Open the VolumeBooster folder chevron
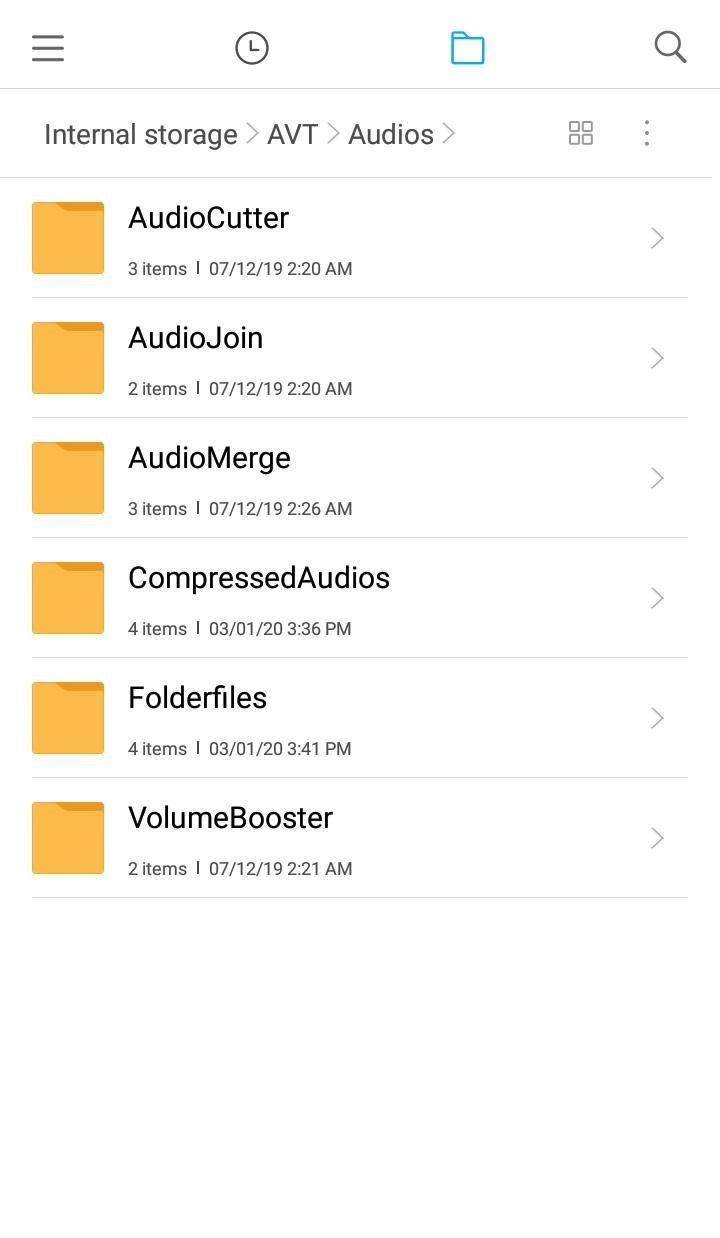Screen dimensions: 720x1238 click(x=656, y=838)
